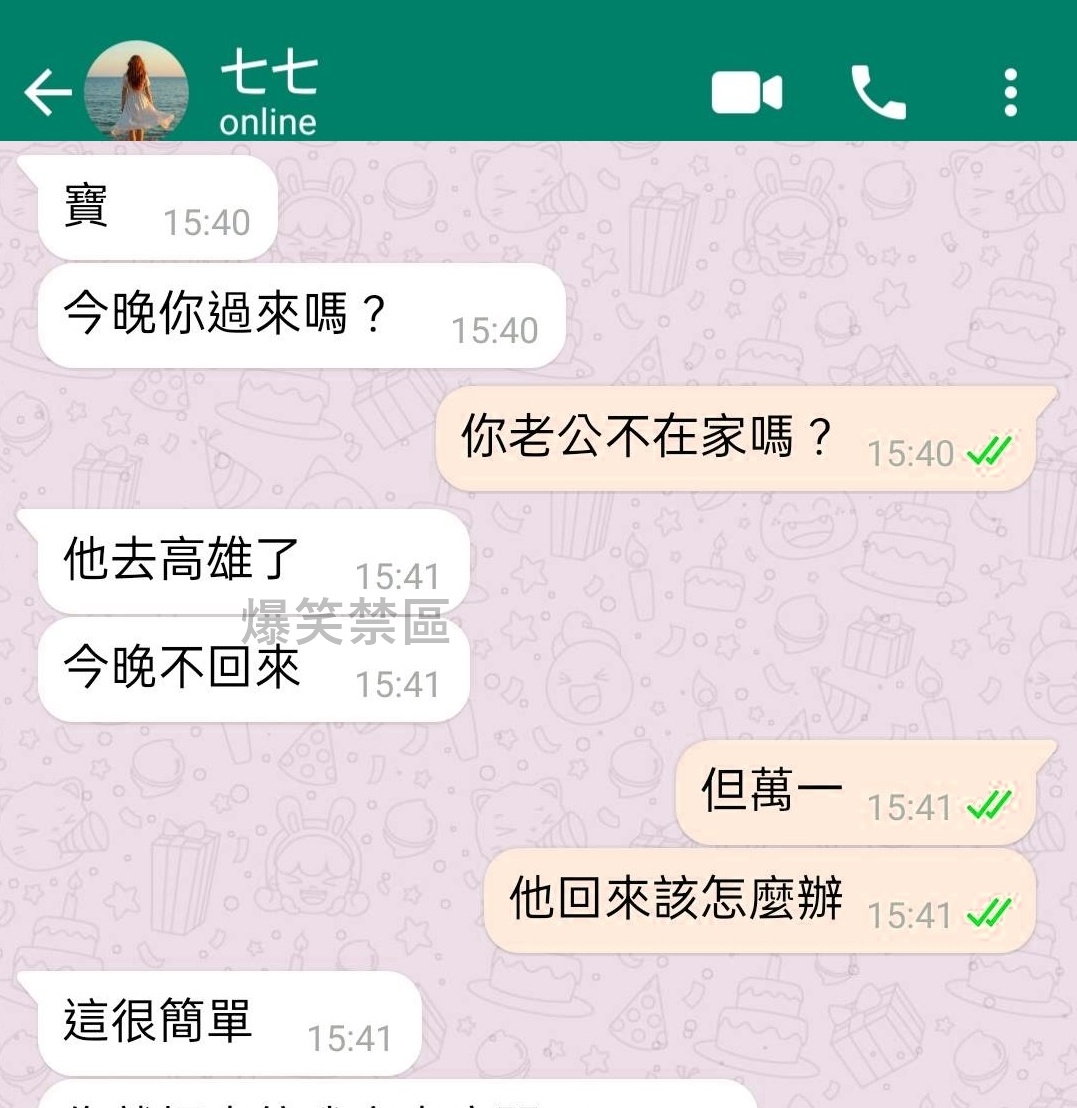Go back to the chat list
The height and width of the screenshot is (1108, 1077).
click(46, 93)
